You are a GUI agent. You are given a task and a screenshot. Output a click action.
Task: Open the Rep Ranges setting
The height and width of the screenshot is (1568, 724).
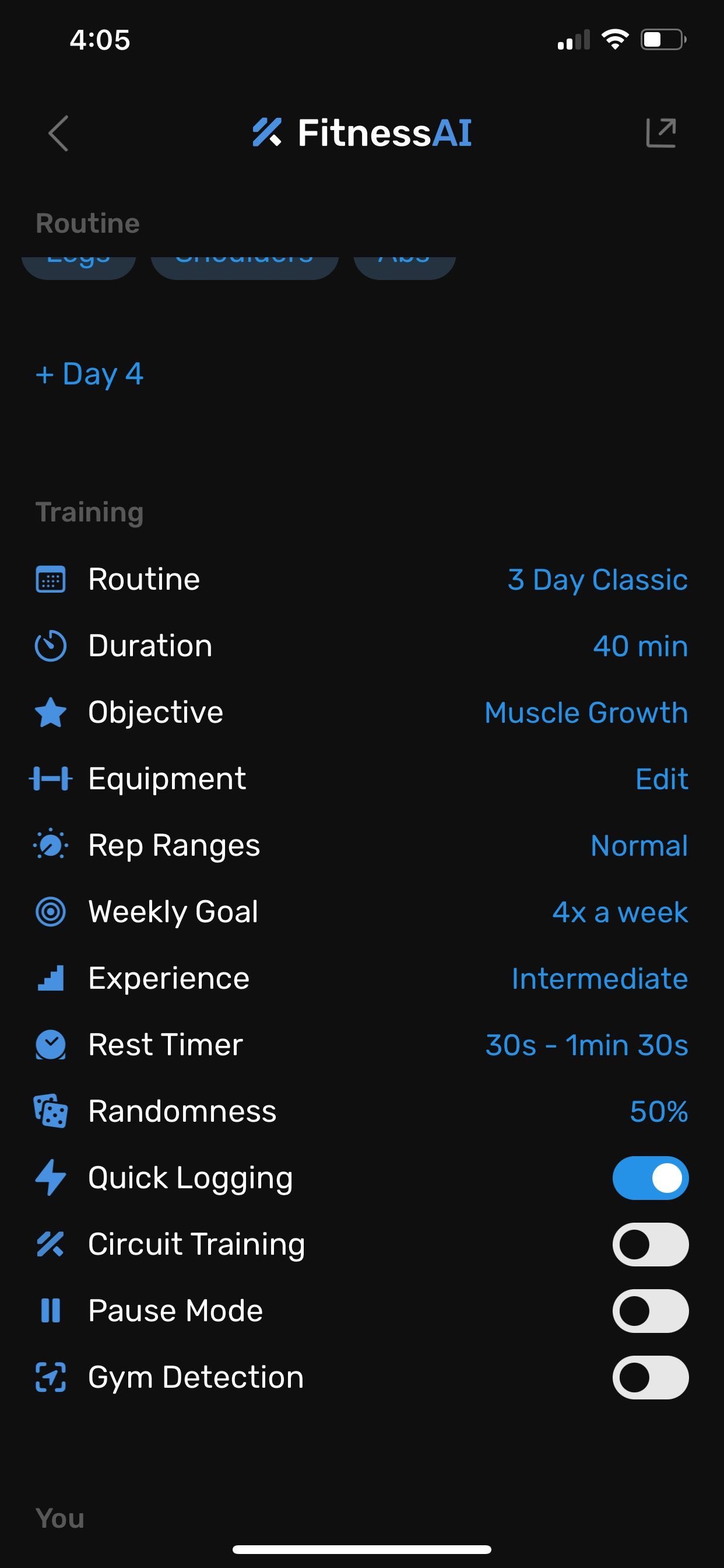639,845
